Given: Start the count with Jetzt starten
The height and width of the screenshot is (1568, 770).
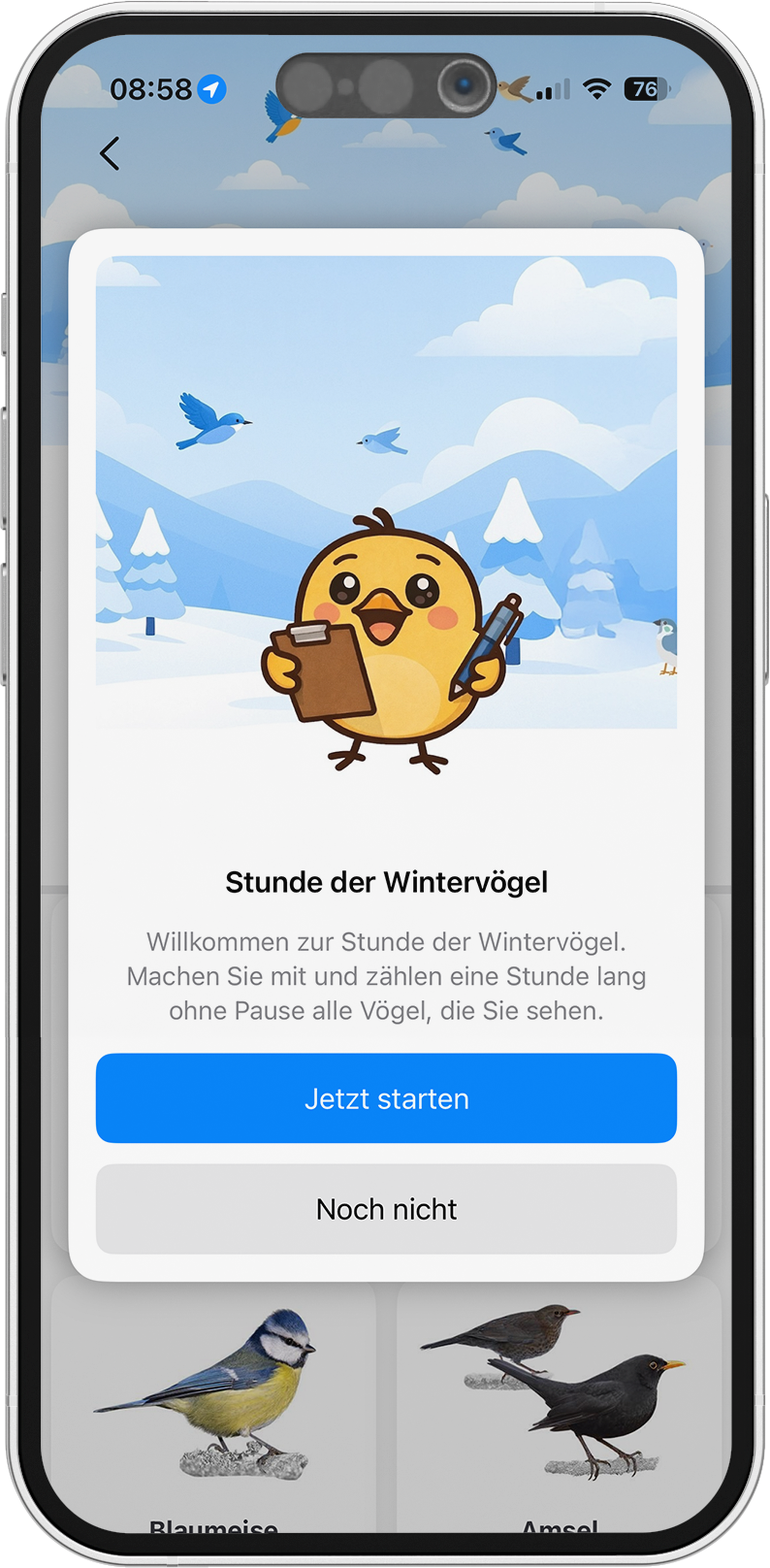Looking at the screenshot, I should (x=386, y=1098).
